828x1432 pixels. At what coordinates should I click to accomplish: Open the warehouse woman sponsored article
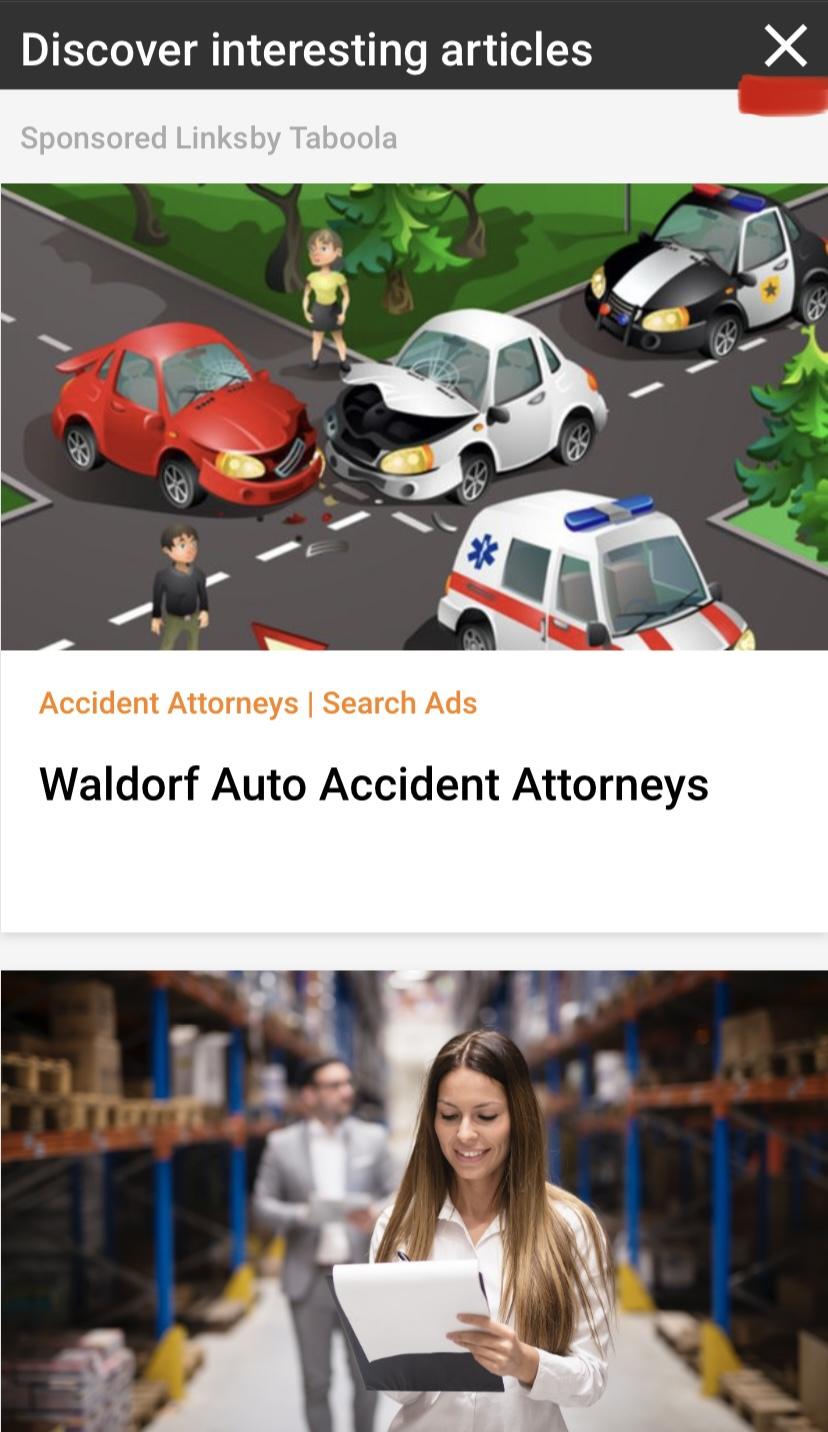[414, 1200]
